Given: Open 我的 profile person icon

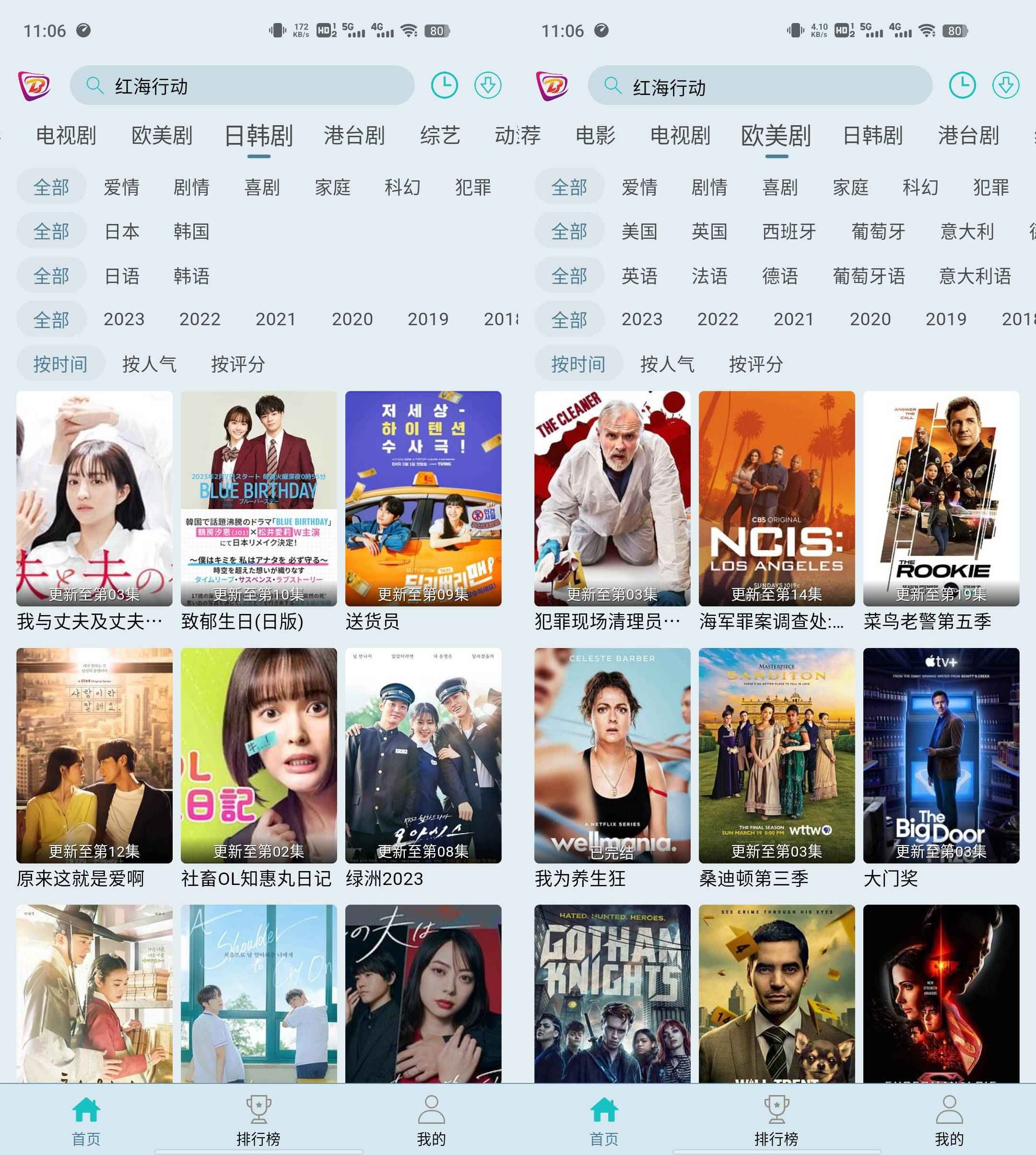Looking at the screenshot, I should (x=433, y=1109).
